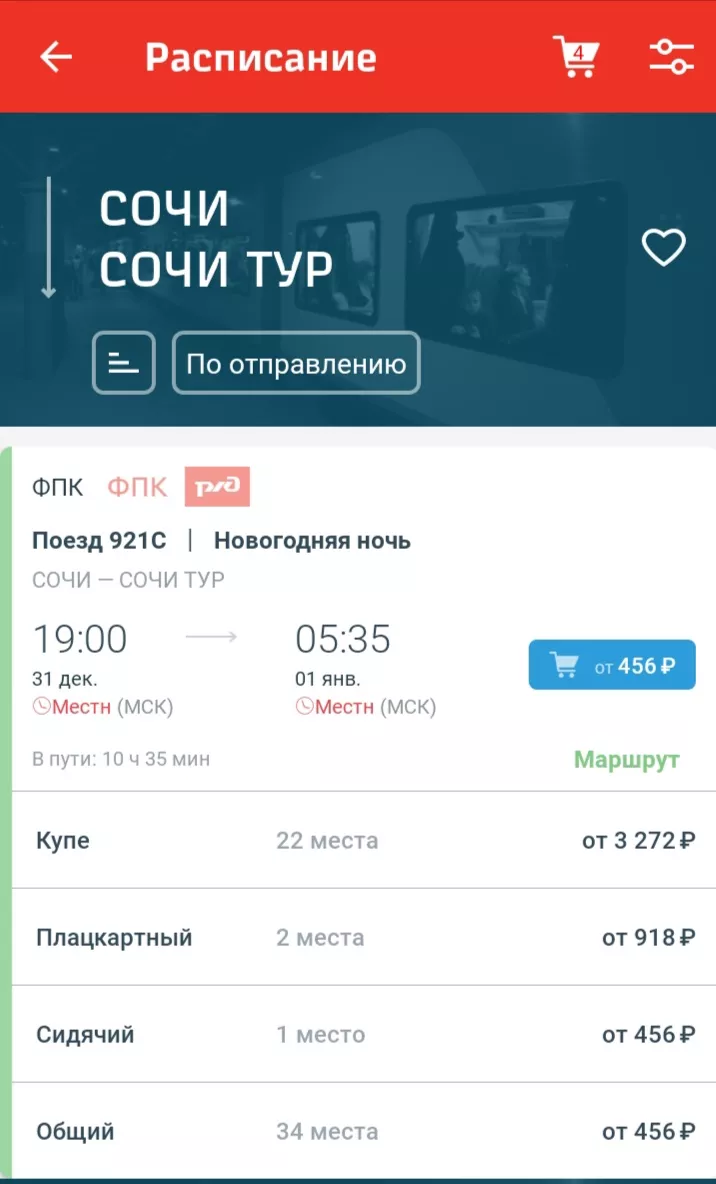Open the shopping cart with 4 items
The image size is (716, 1184).
click(576, 57)
